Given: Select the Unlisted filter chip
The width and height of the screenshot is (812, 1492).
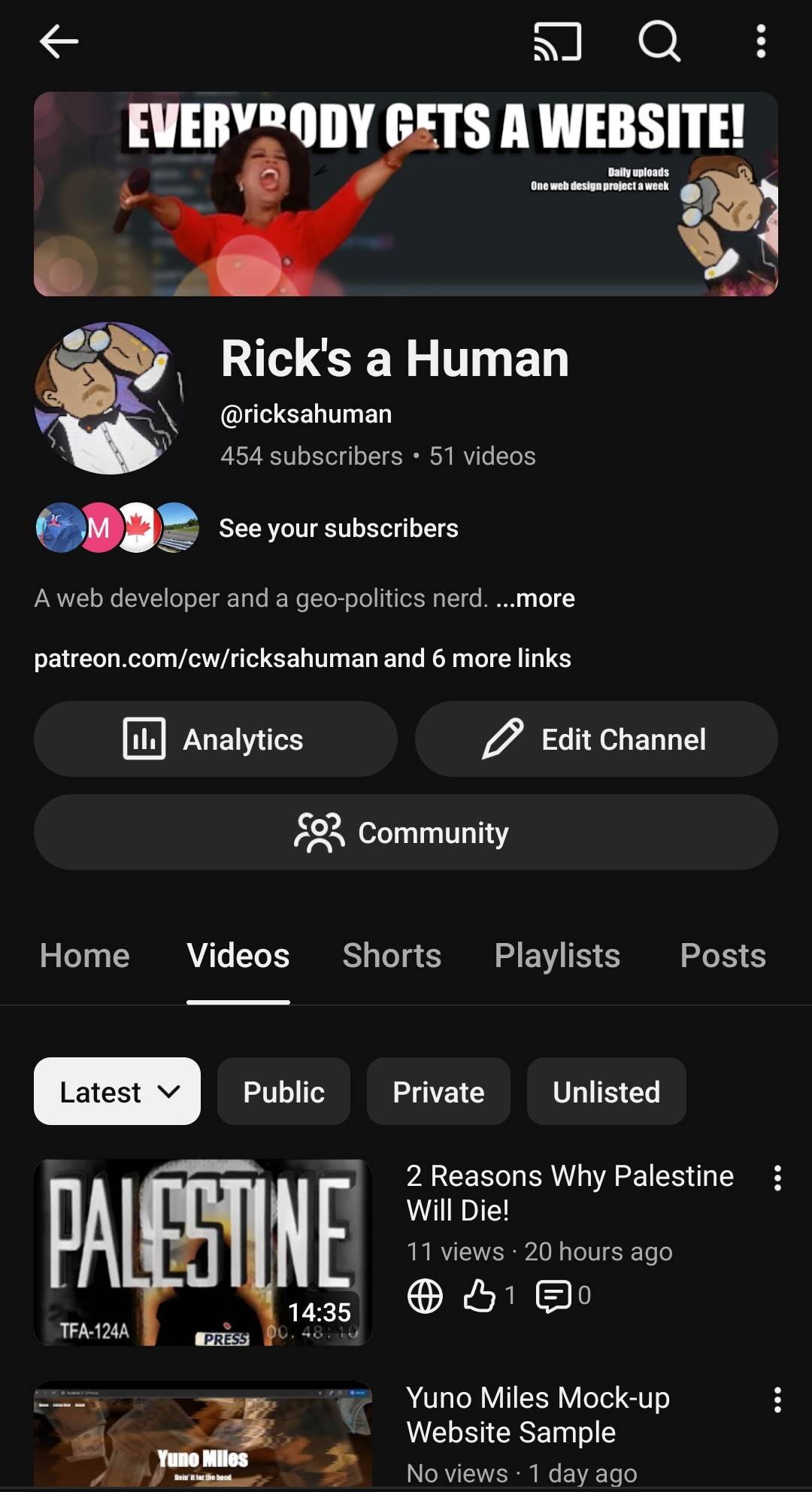Looking at the screenshot, I should pyautogui.click(x=606, y=1092).
